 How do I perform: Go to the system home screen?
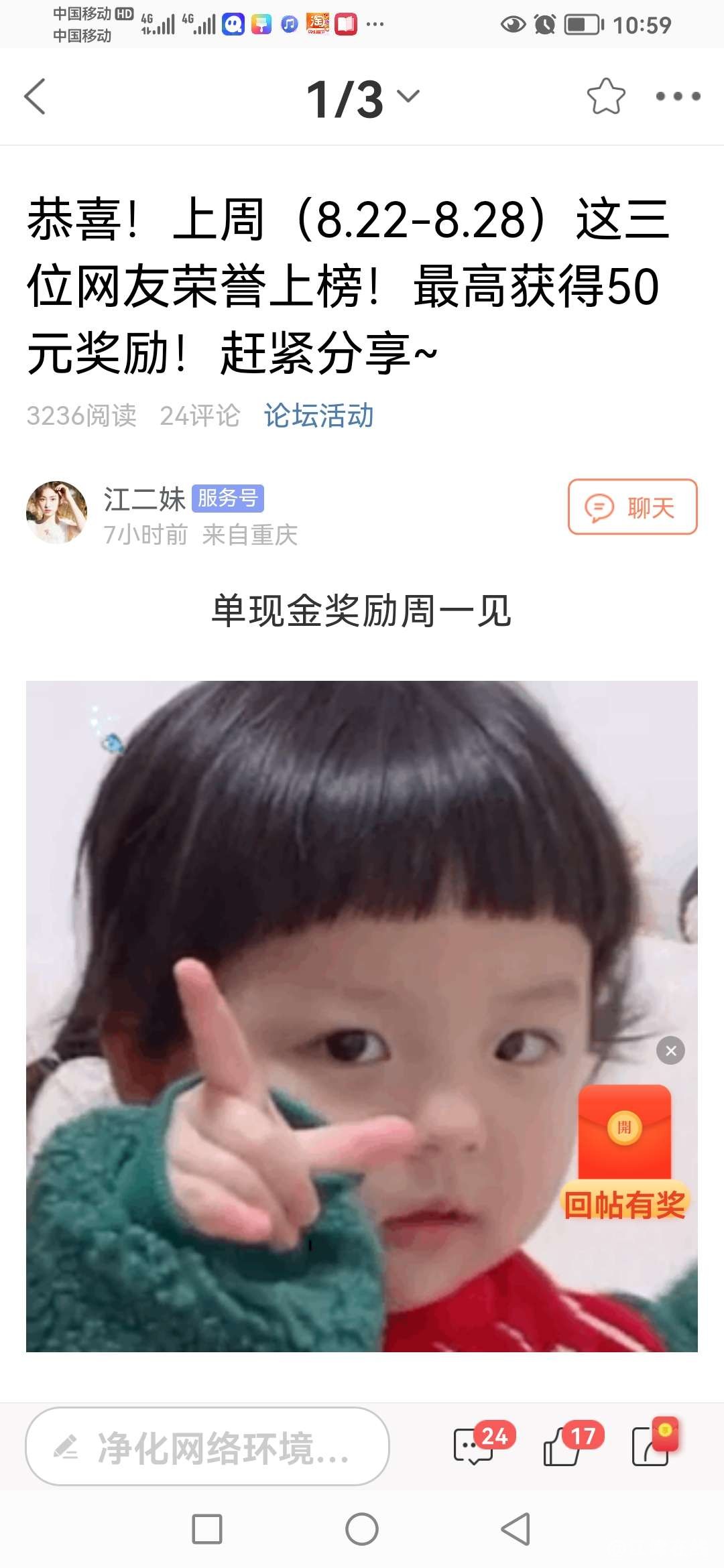[x=362, y=1529]
